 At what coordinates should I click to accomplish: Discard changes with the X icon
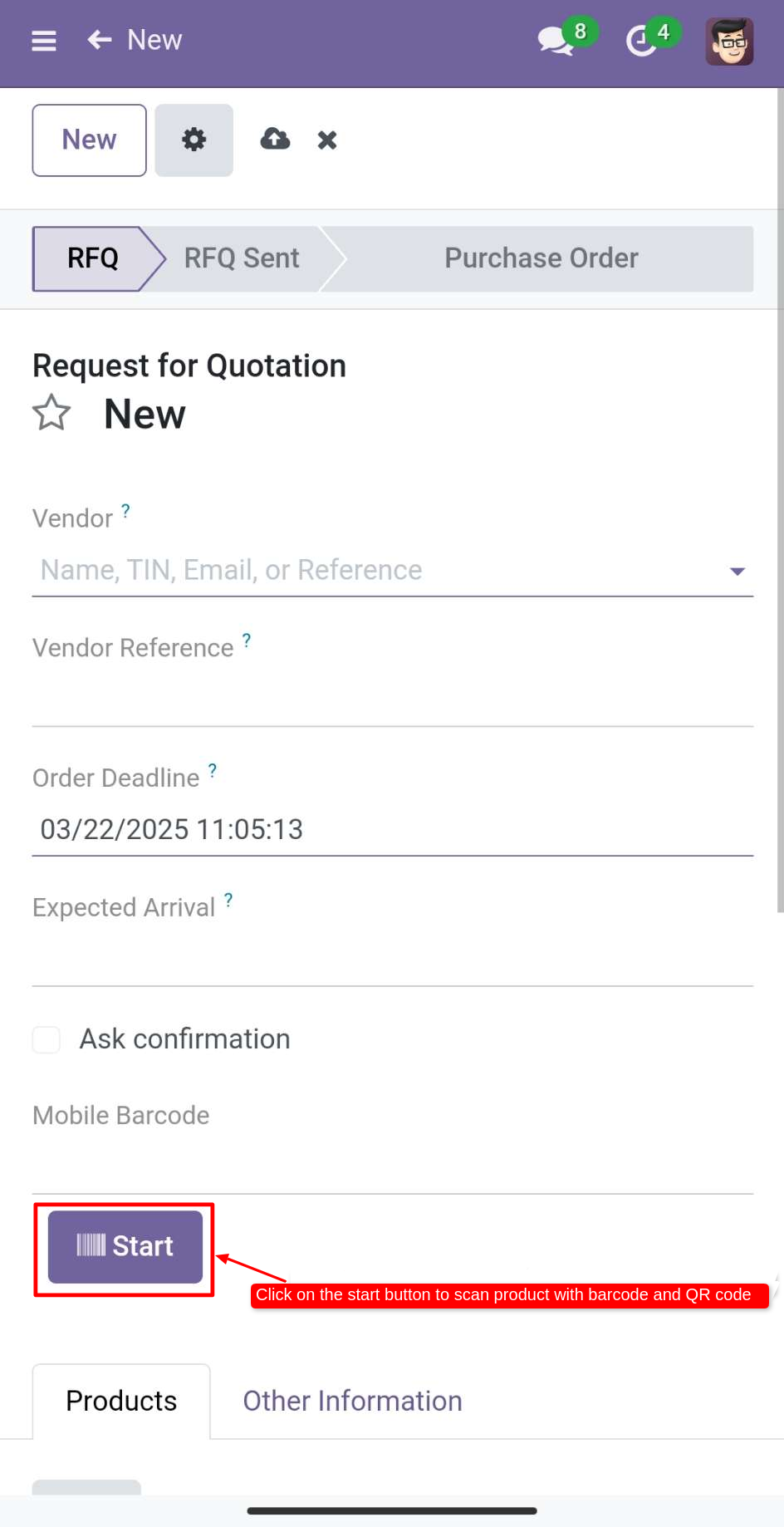tap(327, 140)
